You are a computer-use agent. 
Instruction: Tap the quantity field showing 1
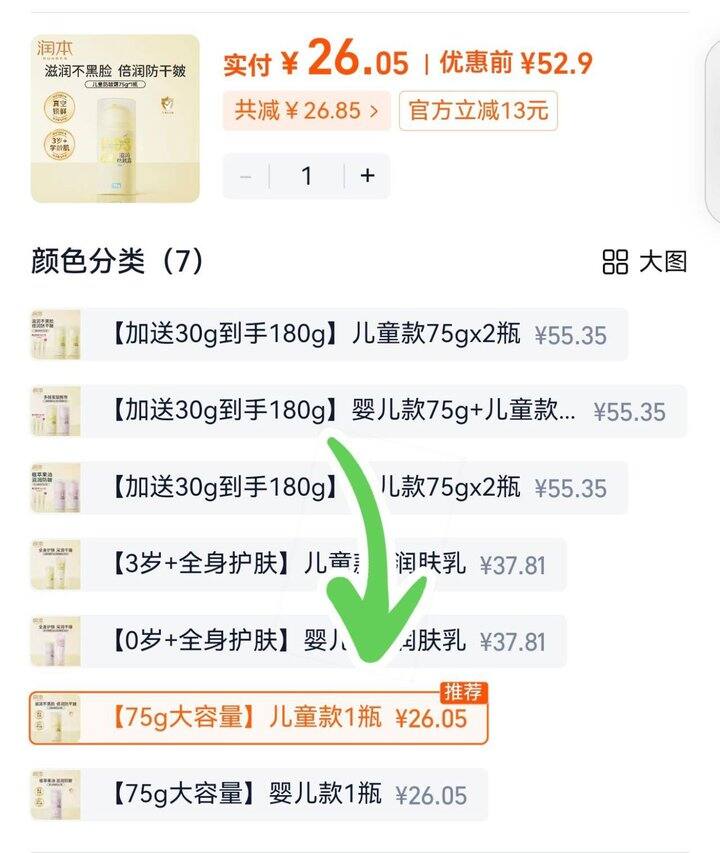(307, 176)
